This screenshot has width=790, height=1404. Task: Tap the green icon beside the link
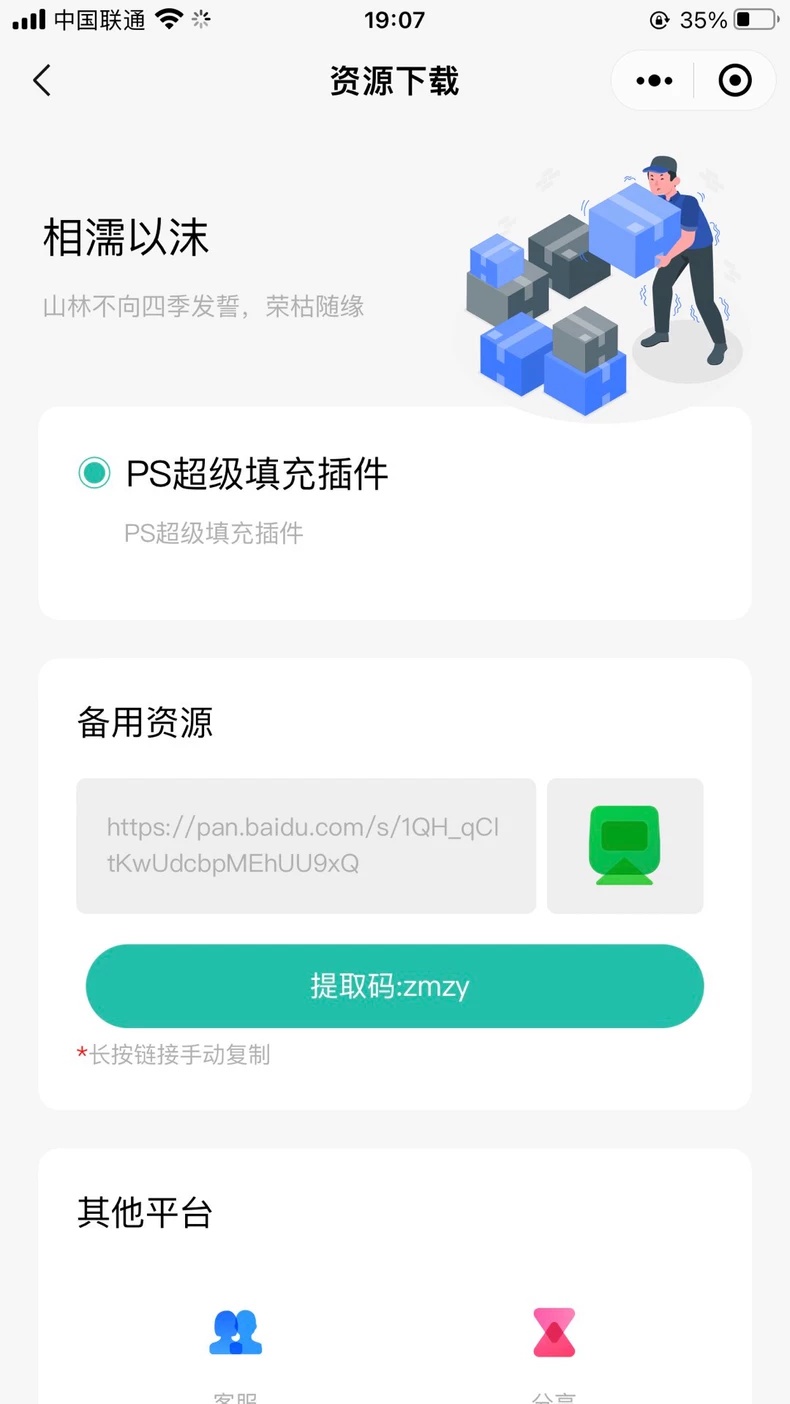[x=625, y=846]
